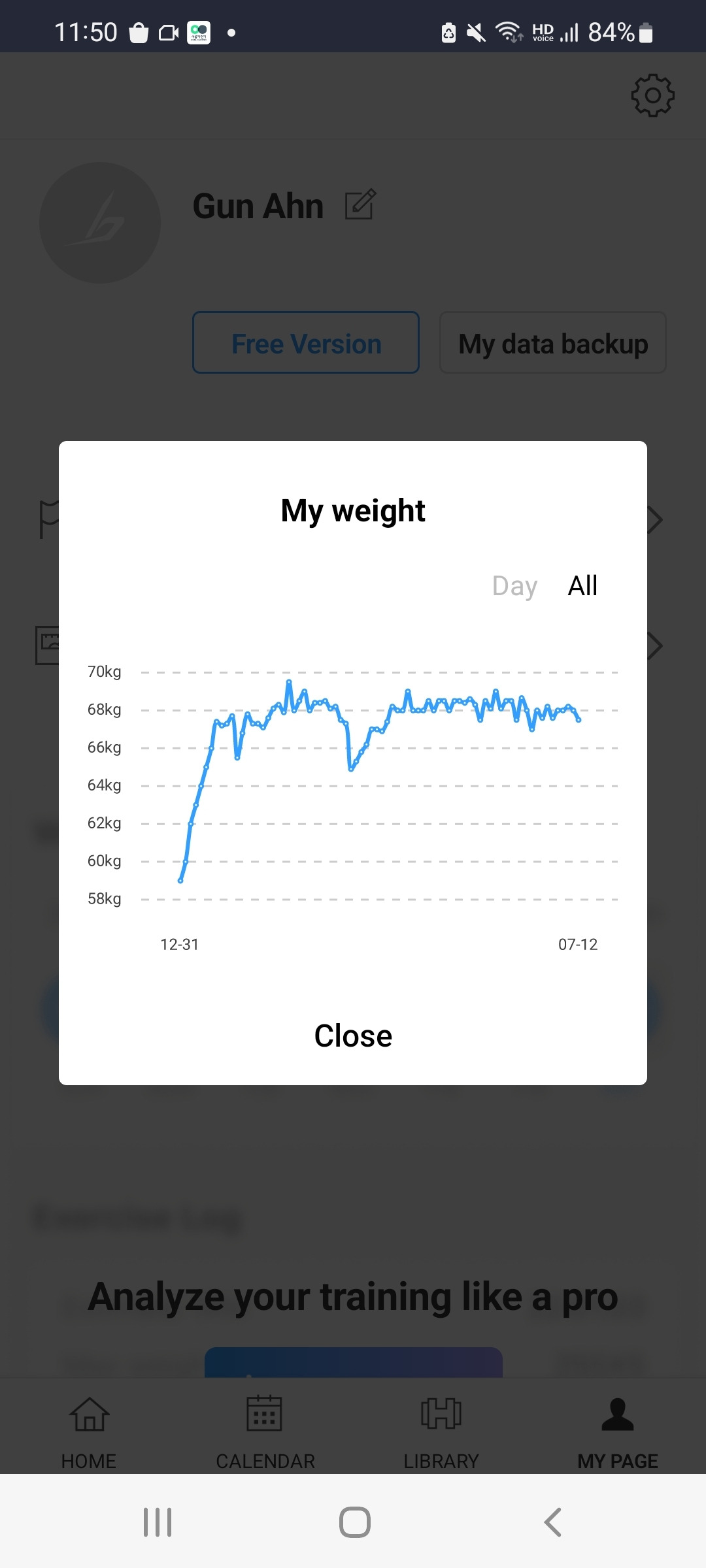Screen dimensions: 706x1568
Task: Select the All weight range tab
Action: click(x=582, y=586)
